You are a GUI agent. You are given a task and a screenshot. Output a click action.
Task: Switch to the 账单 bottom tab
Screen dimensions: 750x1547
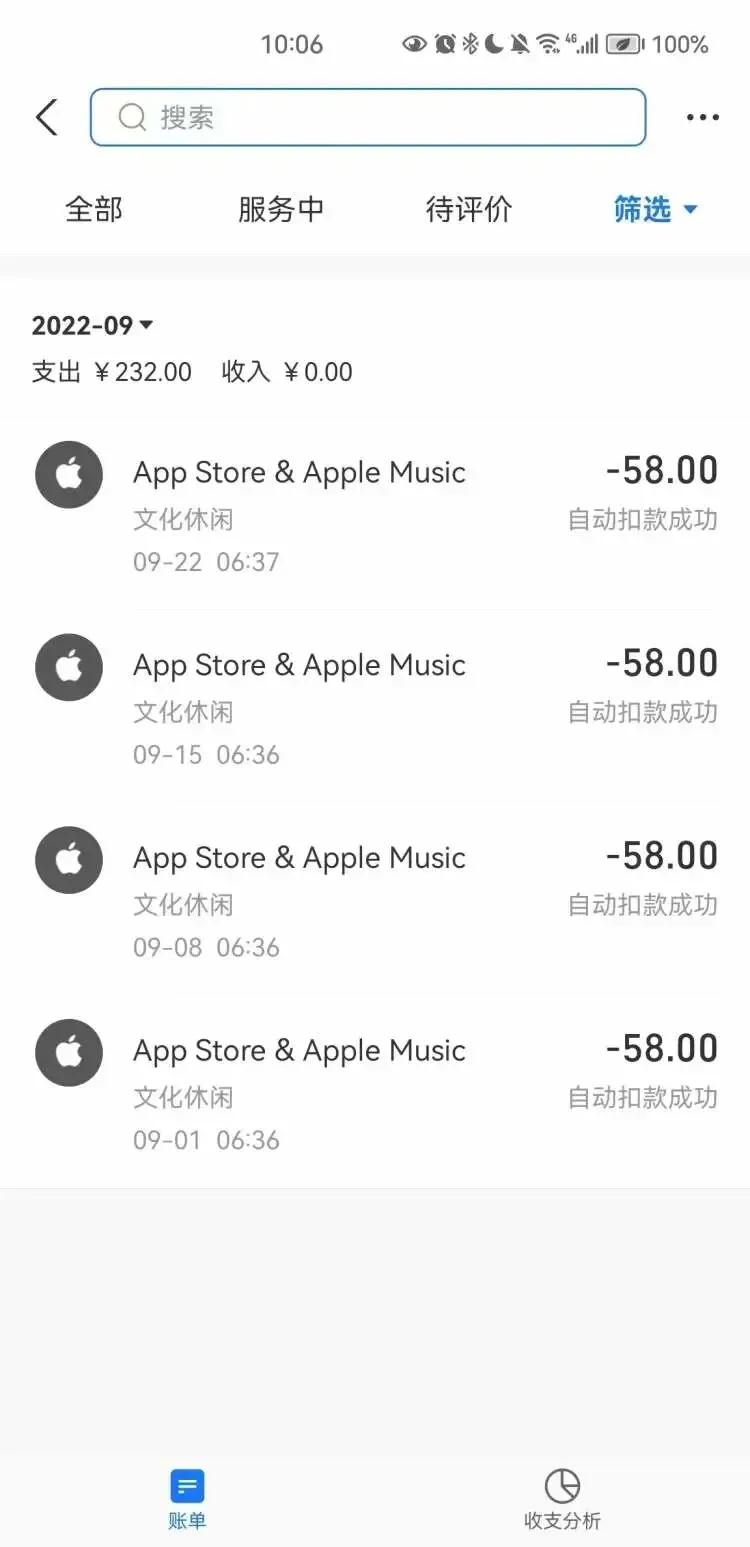(187, 1499)
